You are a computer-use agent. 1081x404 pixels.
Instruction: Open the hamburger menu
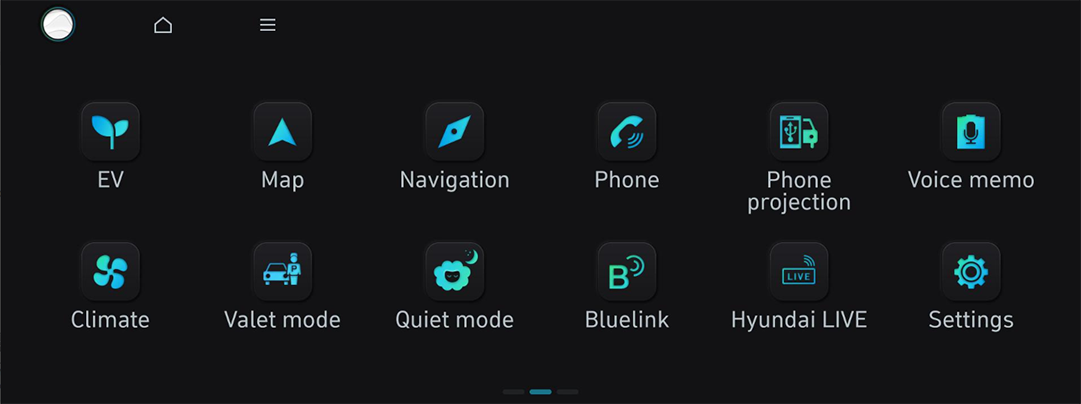(x=267, y=25)
